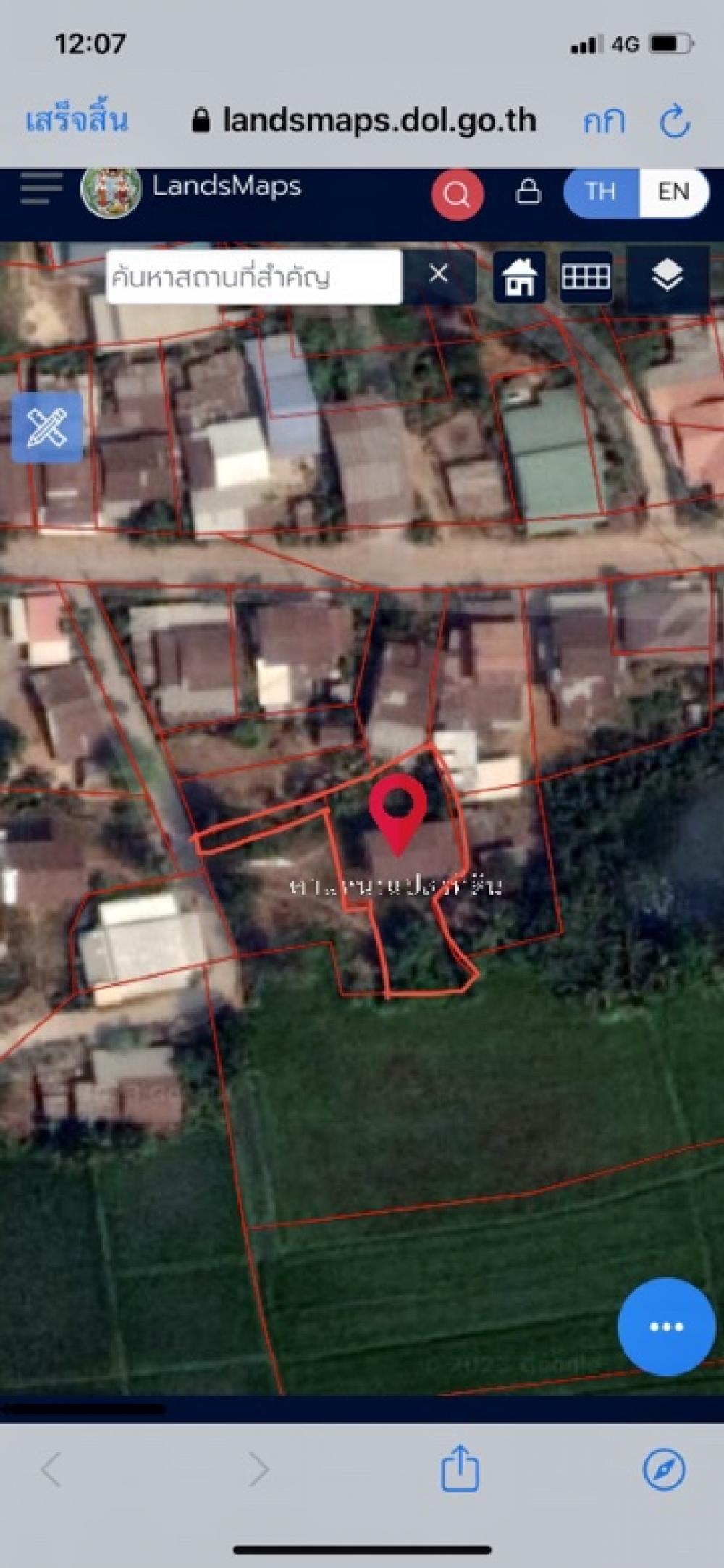Open the LandsMaps hamburger menu
This screenshot has height=1568, width=724.
tap(41, 189)
